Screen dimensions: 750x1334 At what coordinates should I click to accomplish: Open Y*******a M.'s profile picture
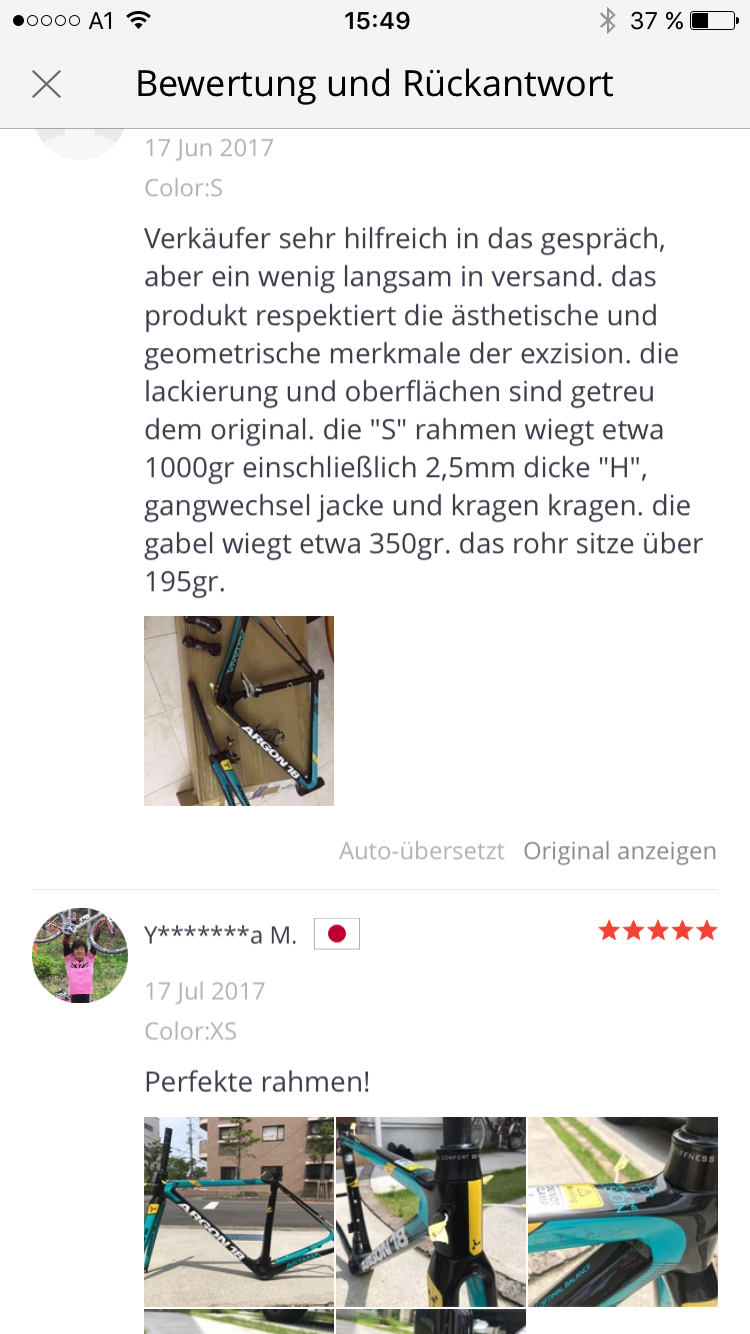point(80,956)
